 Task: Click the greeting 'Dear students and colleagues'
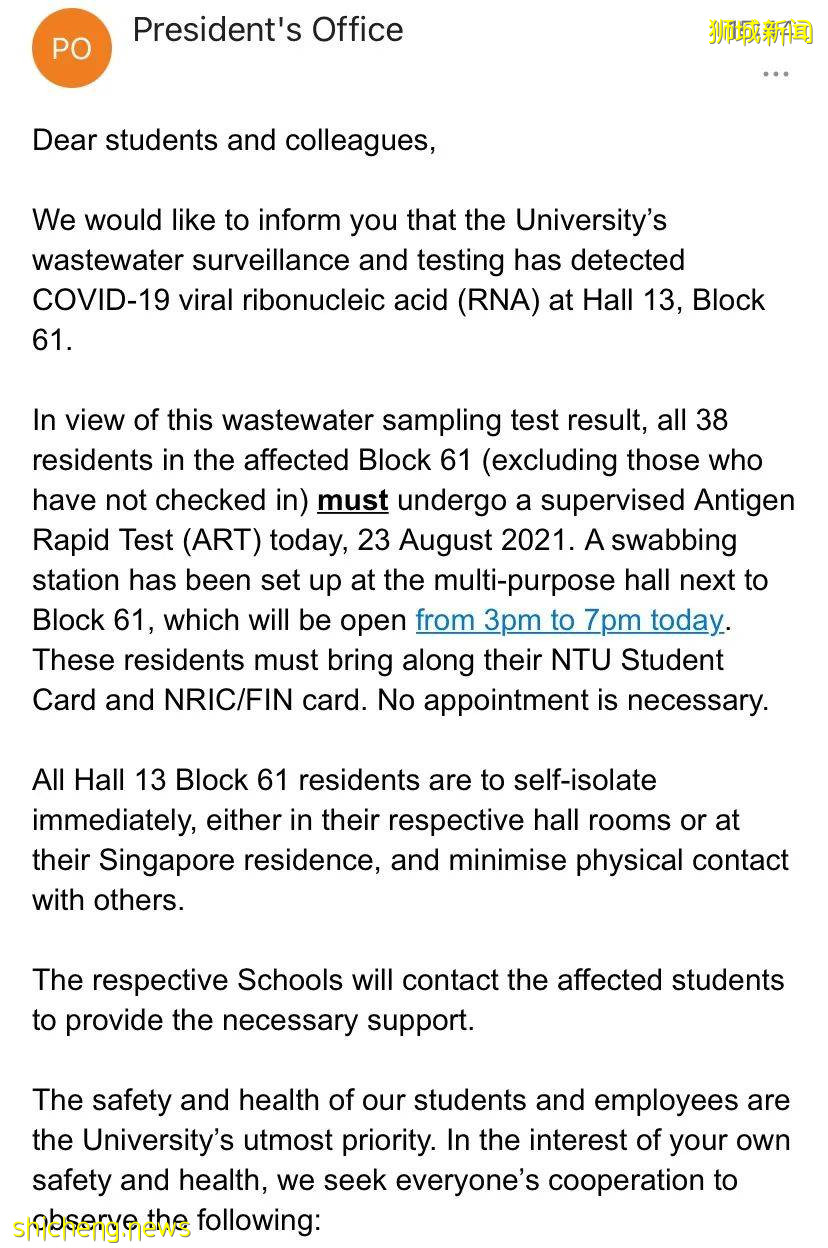234,140
